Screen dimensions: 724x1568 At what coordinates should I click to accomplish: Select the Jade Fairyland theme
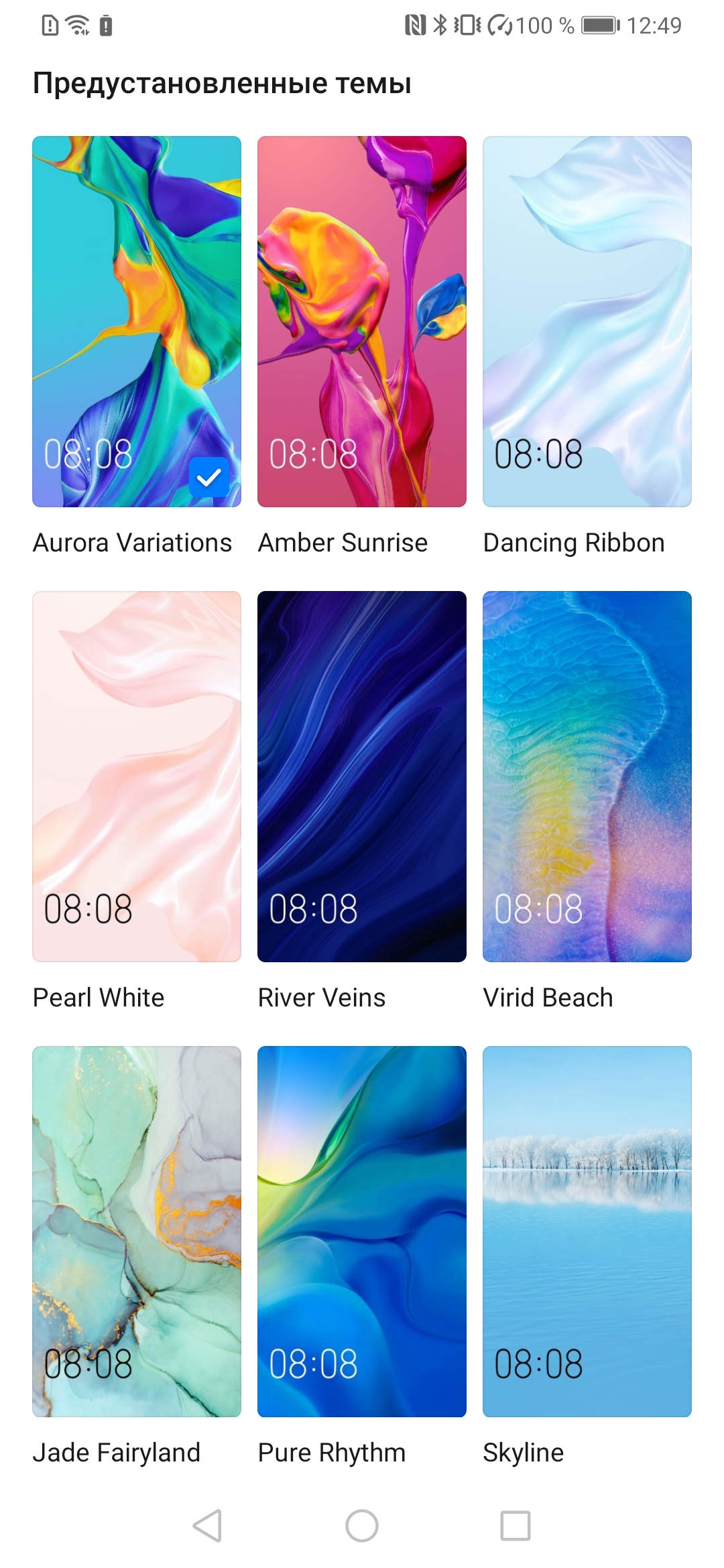(137, 1231)
